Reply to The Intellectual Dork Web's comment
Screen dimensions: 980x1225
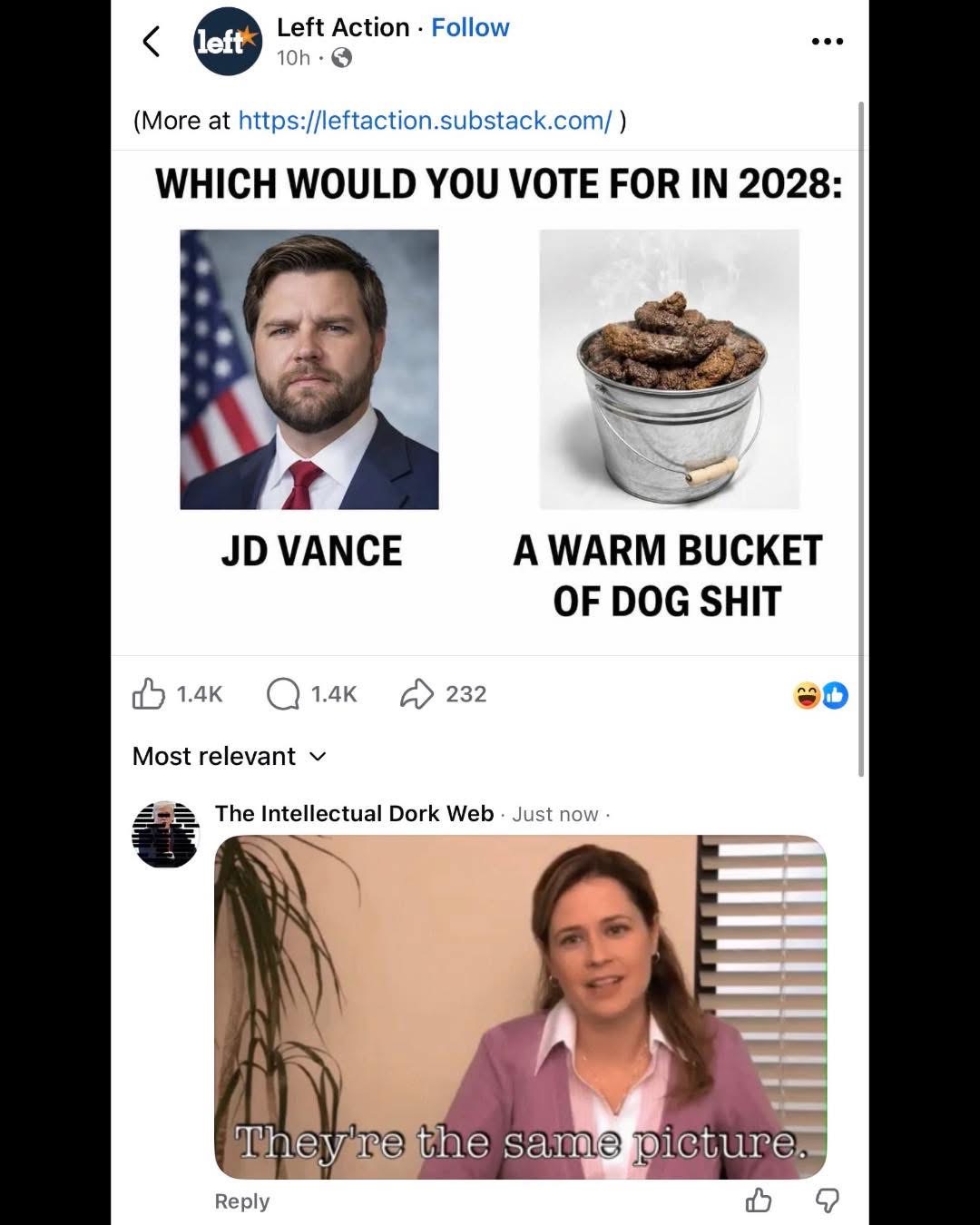tap(242, 1200)
